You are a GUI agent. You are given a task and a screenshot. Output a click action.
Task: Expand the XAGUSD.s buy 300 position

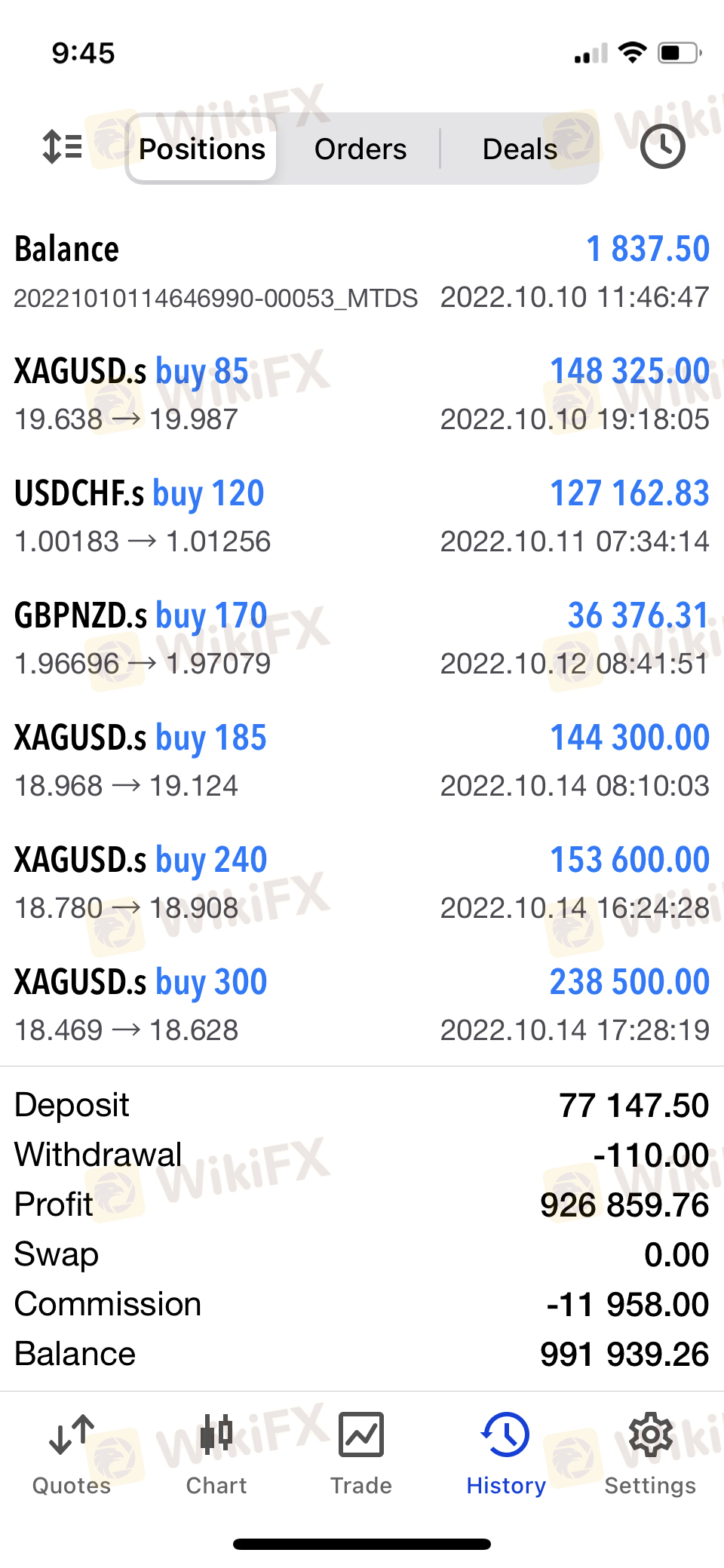[x=362, y=1005]
